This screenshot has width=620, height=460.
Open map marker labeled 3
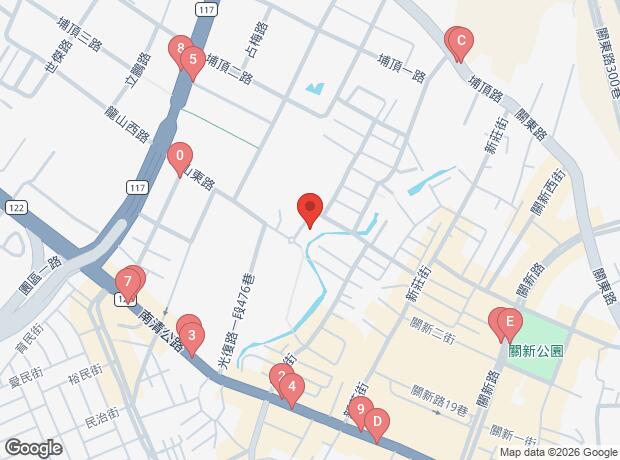(193, 335)
